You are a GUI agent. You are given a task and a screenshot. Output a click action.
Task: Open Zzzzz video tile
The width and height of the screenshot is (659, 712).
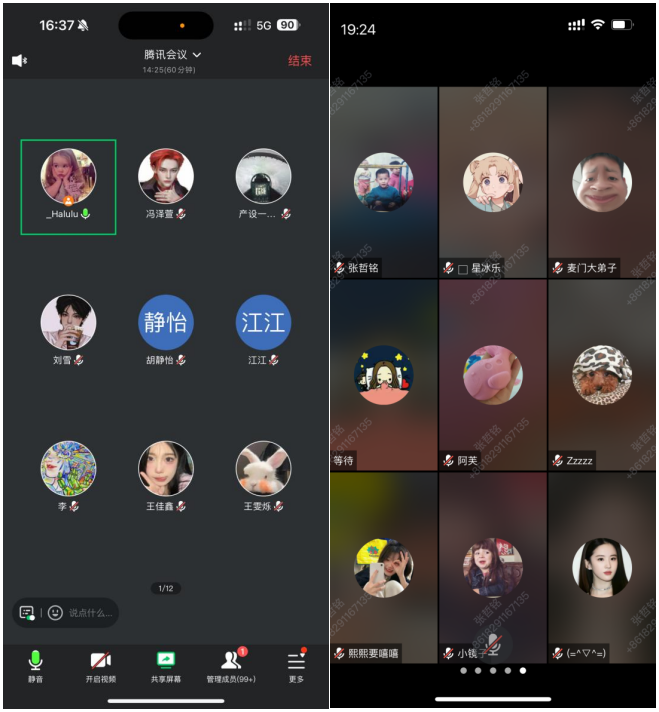click(x=601, y=375)
